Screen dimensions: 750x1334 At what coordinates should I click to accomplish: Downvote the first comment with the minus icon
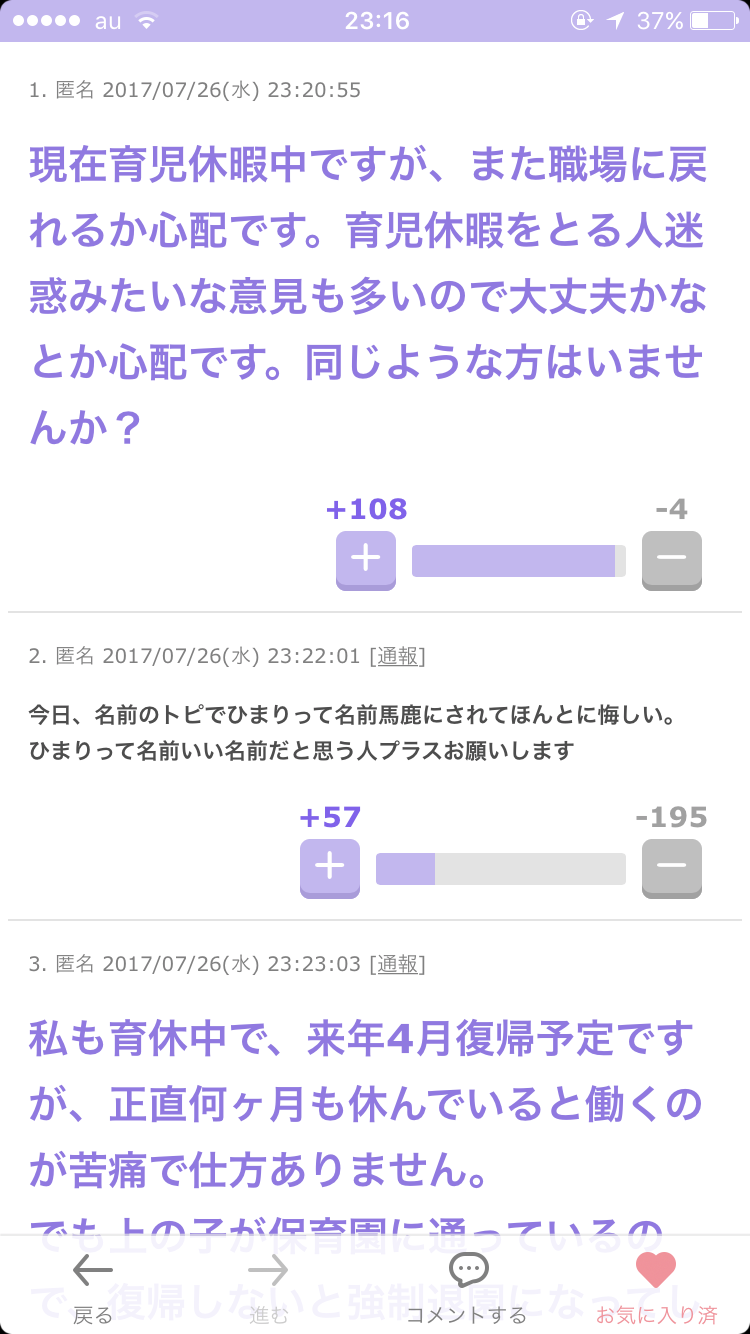point(671,560)
